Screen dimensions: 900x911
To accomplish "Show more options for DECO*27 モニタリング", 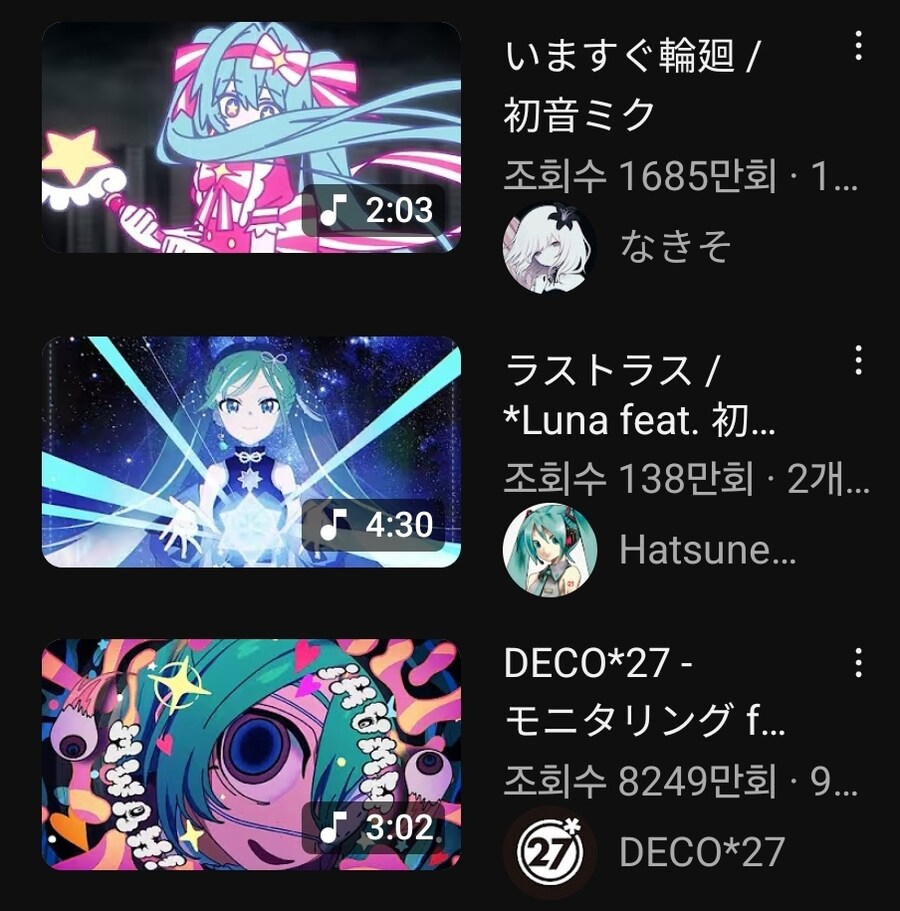I will [858, 662].
